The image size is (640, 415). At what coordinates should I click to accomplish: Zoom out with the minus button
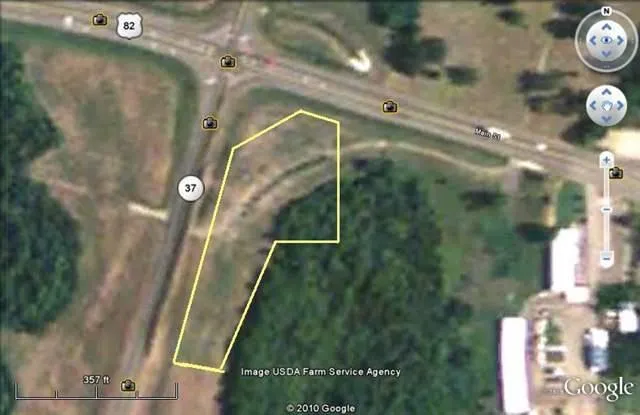coord(606,258)
